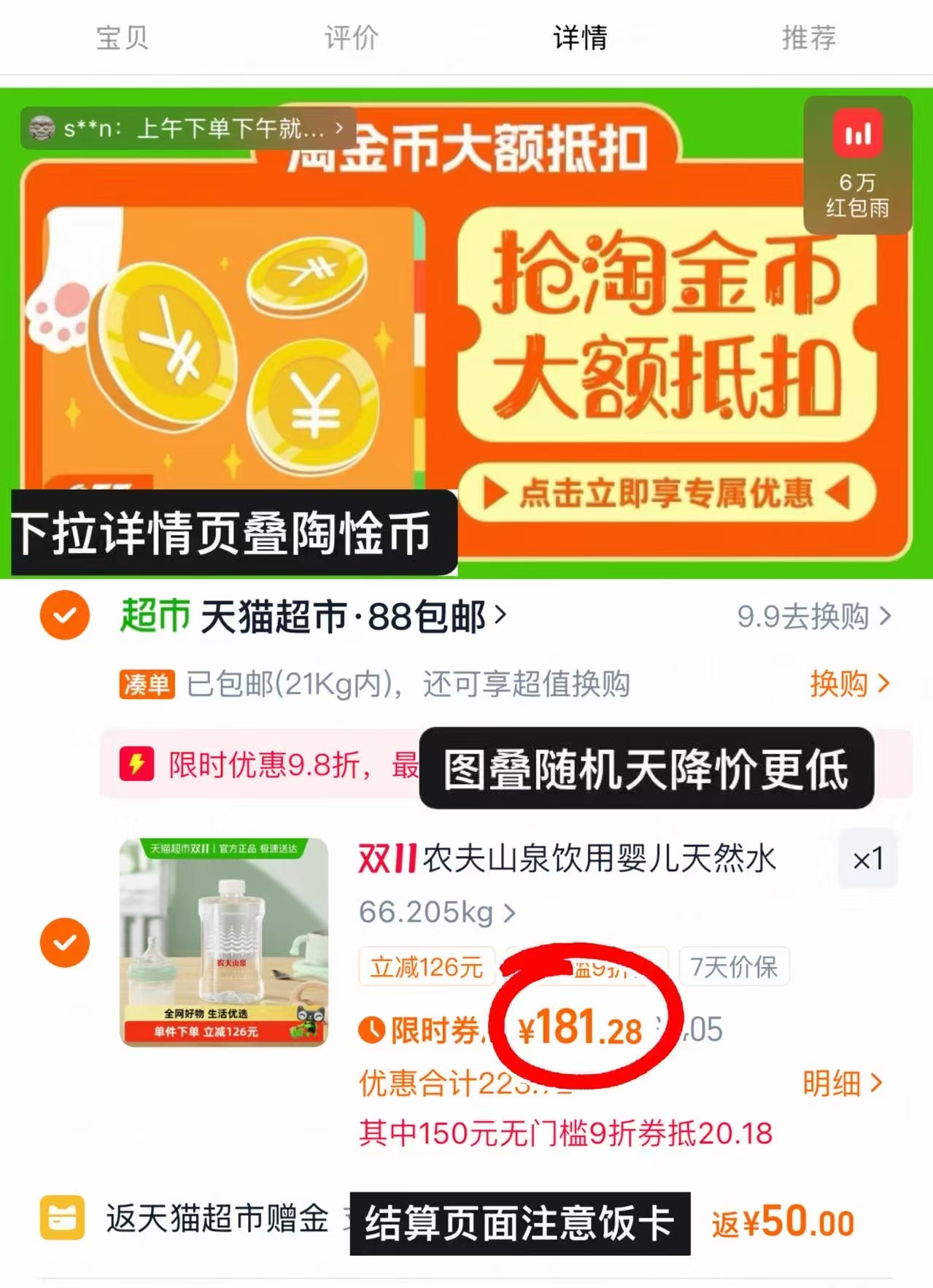Screen dimensions: 933x1288
Task: Uncheck the 农夫山泉 product selection circle
Action: (64, 942)
